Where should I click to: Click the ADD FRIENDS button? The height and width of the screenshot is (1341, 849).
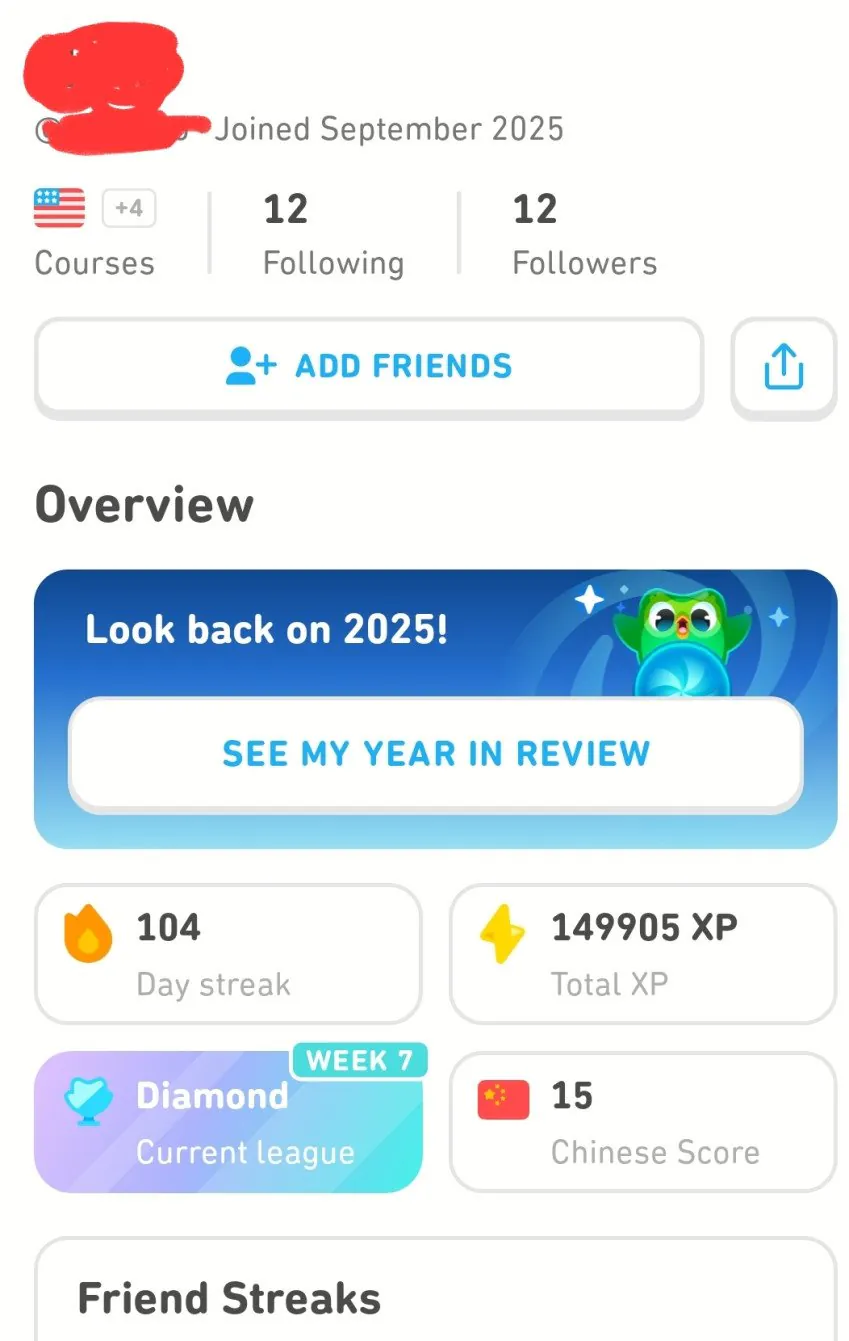click(x=368, y=366)
